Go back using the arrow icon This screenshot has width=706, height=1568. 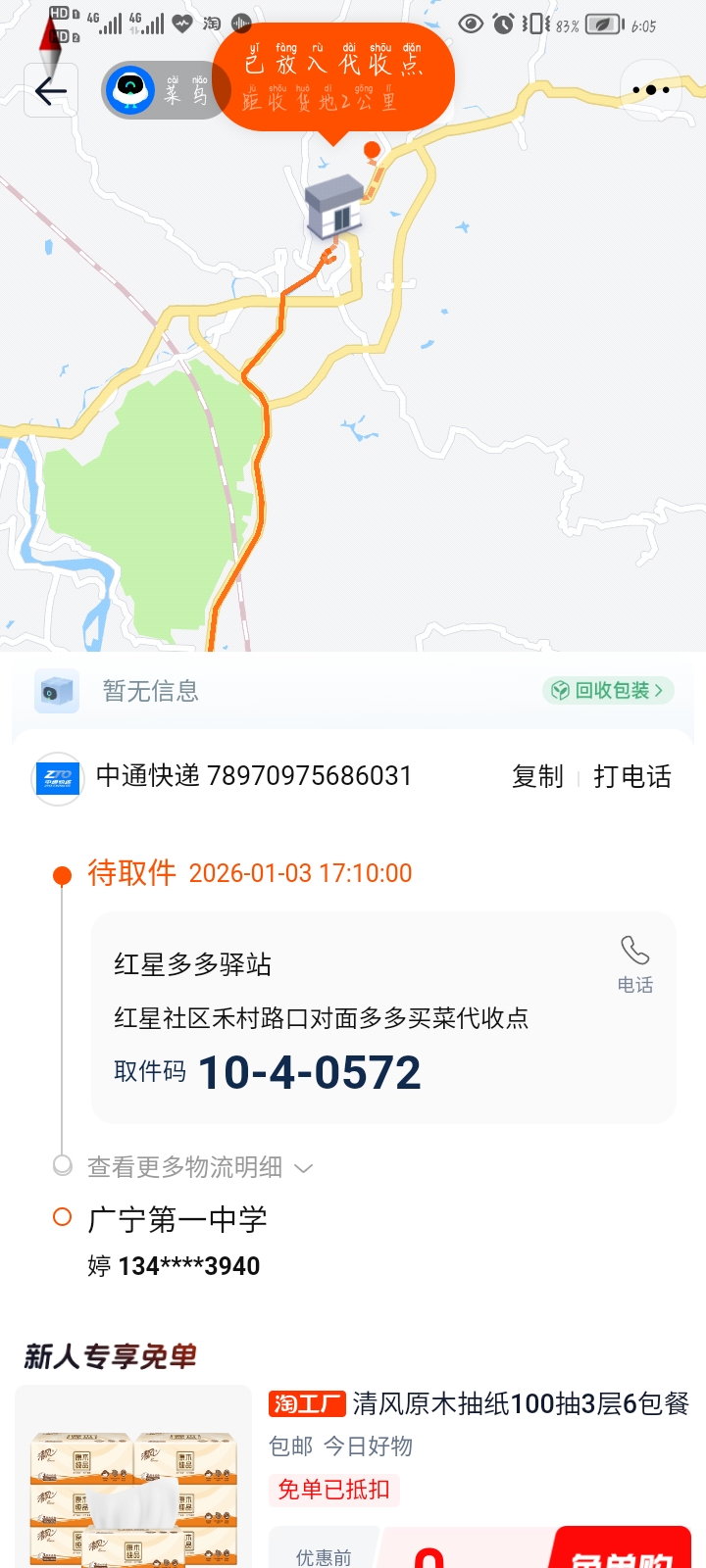point(50,91)
